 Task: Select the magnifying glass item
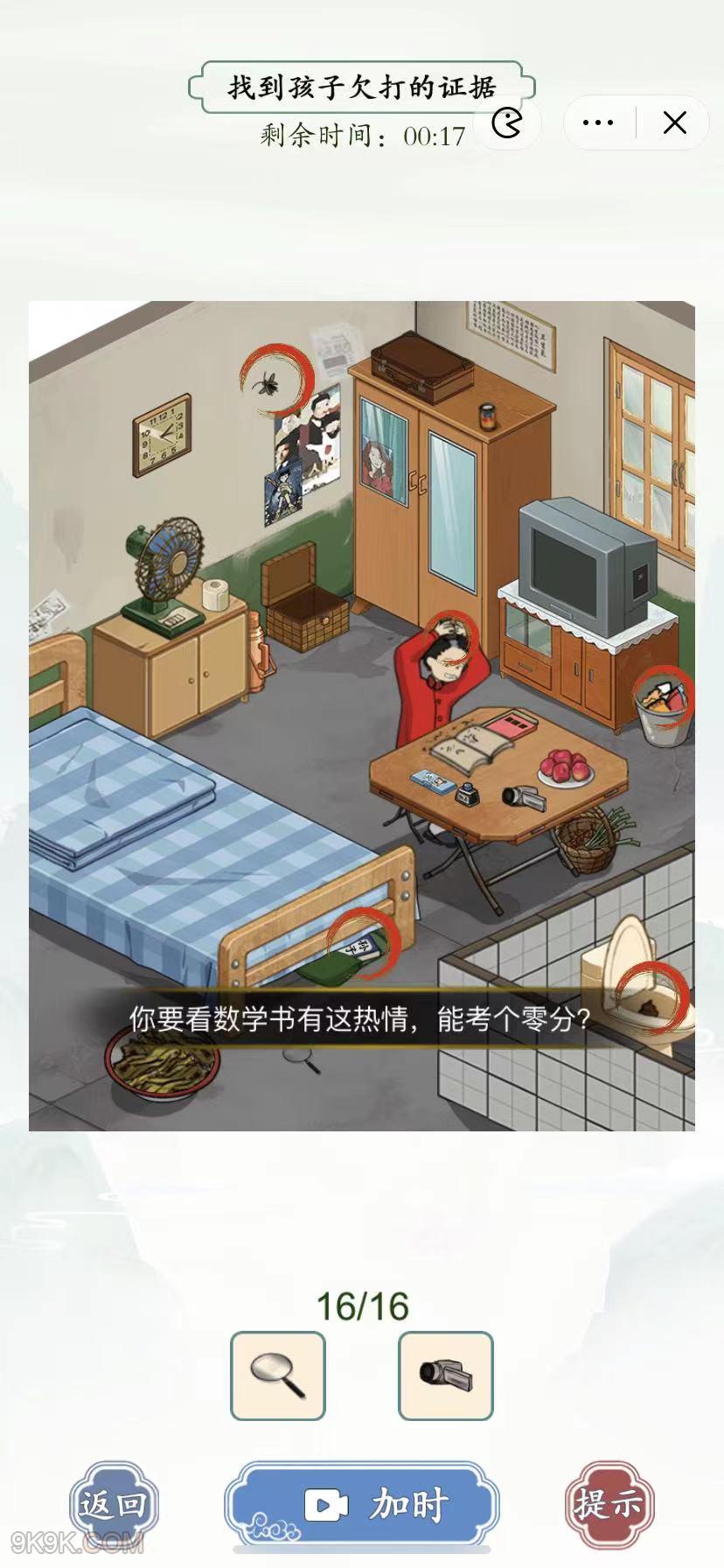pos(278,1375)
